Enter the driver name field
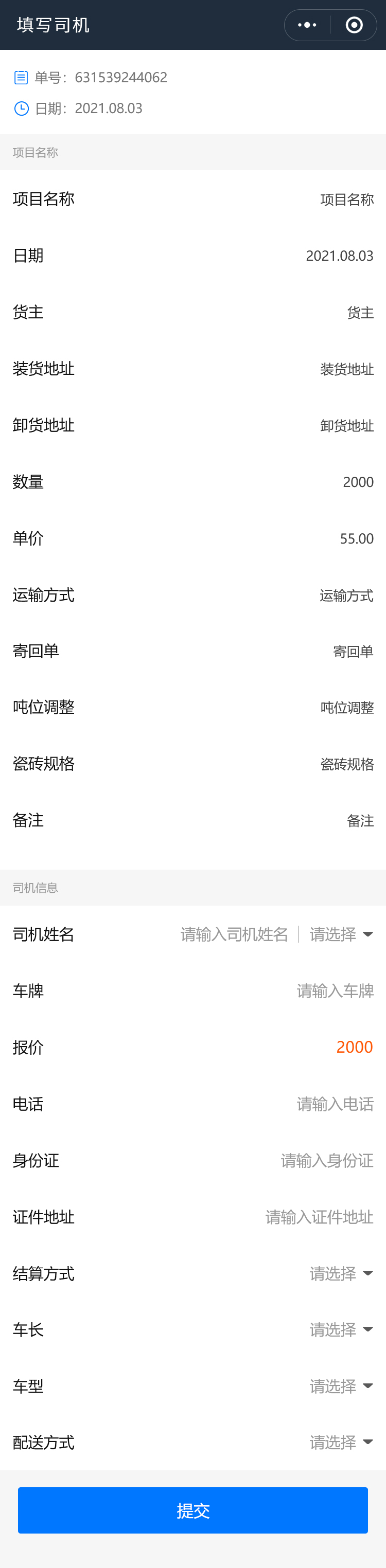386x1568 pixels. 234,934
